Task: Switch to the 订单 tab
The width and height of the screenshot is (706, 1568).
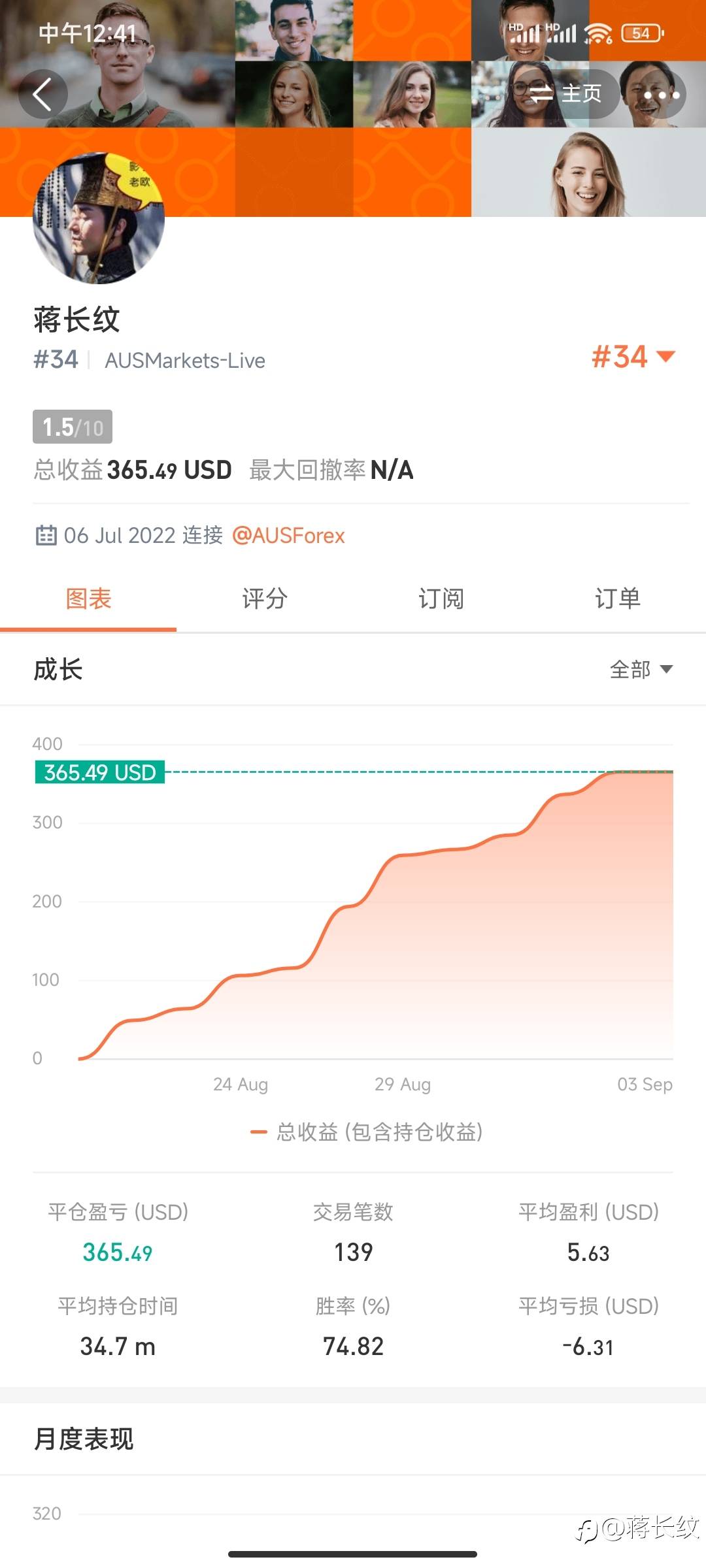Action: point(618,598)
